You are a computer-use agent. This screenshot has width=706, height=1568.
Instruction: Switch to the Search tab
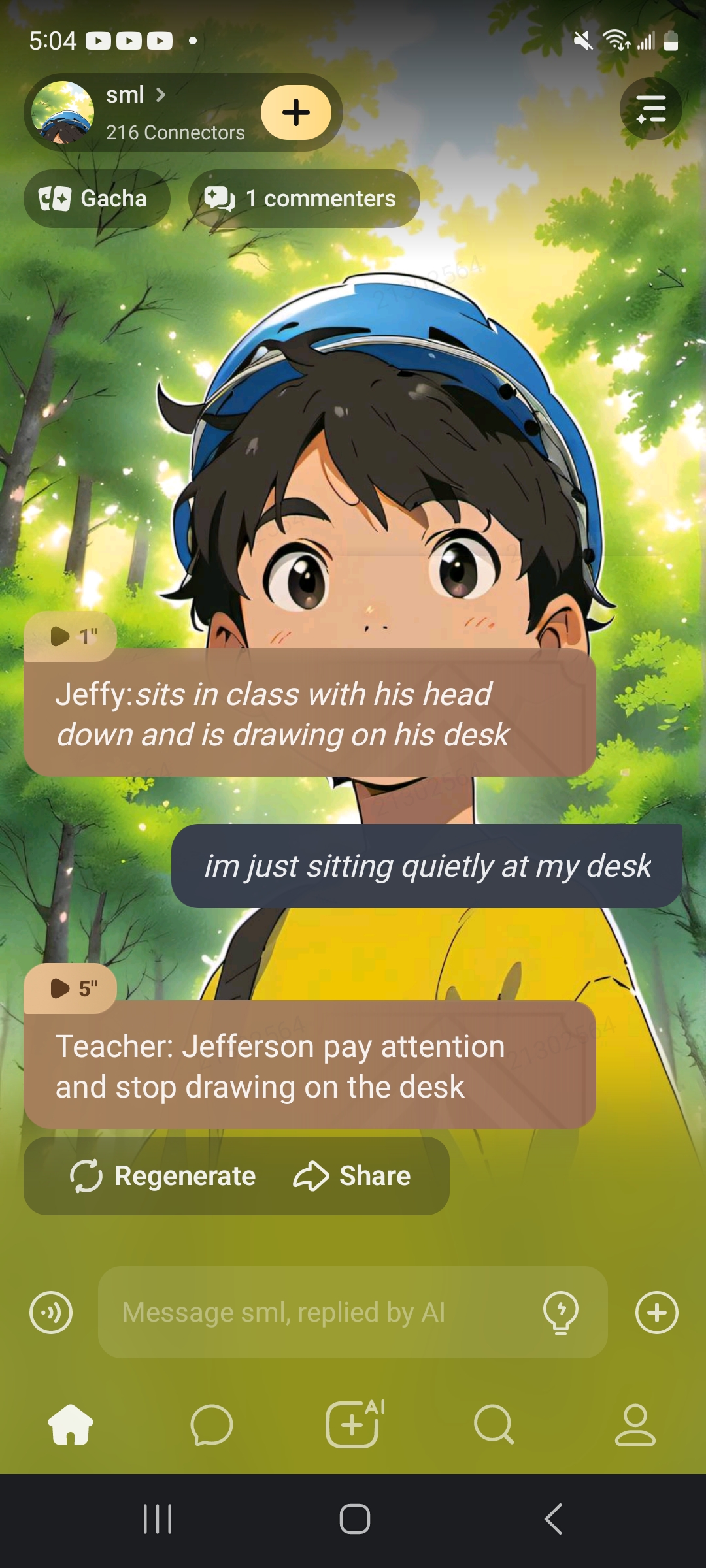pos(494,1425)
